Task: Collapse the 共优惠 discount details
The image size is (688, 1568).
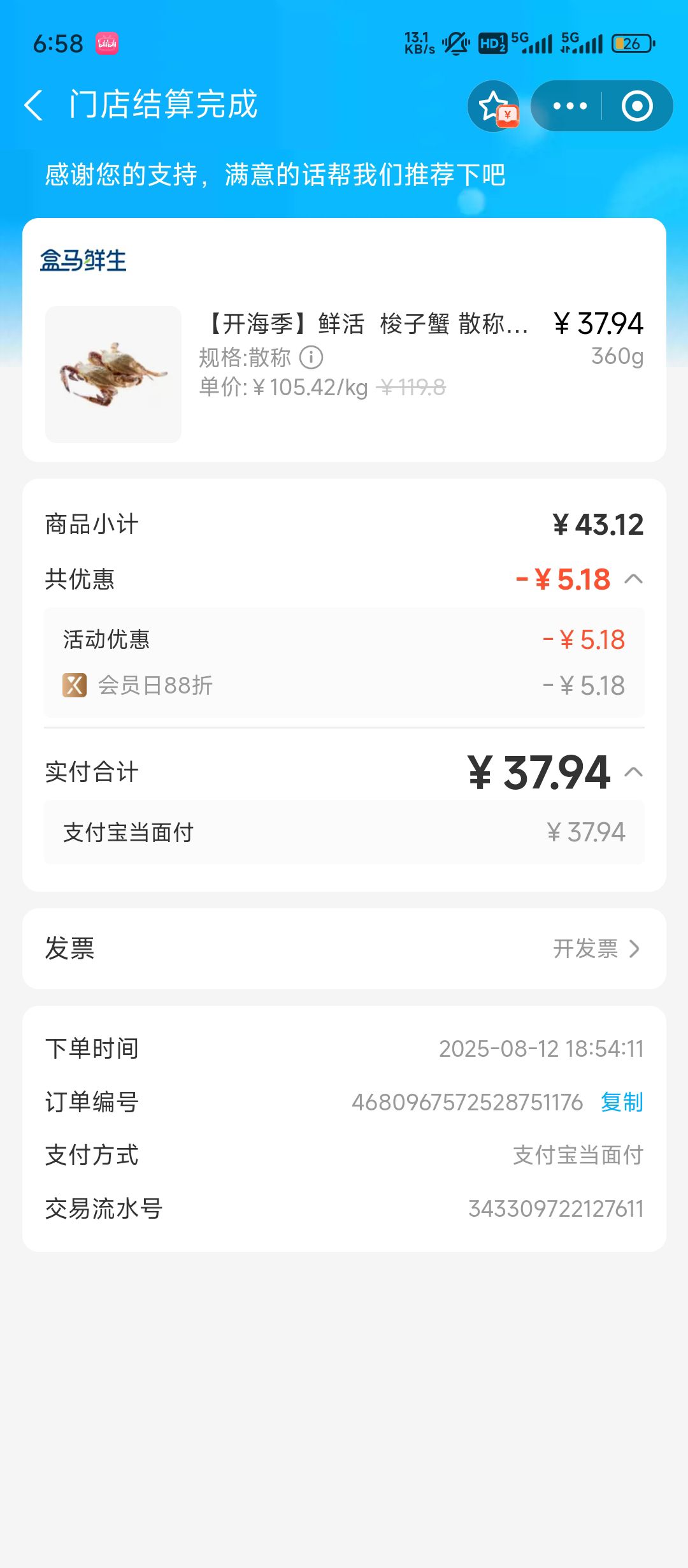Action: [x=633, y=579]
